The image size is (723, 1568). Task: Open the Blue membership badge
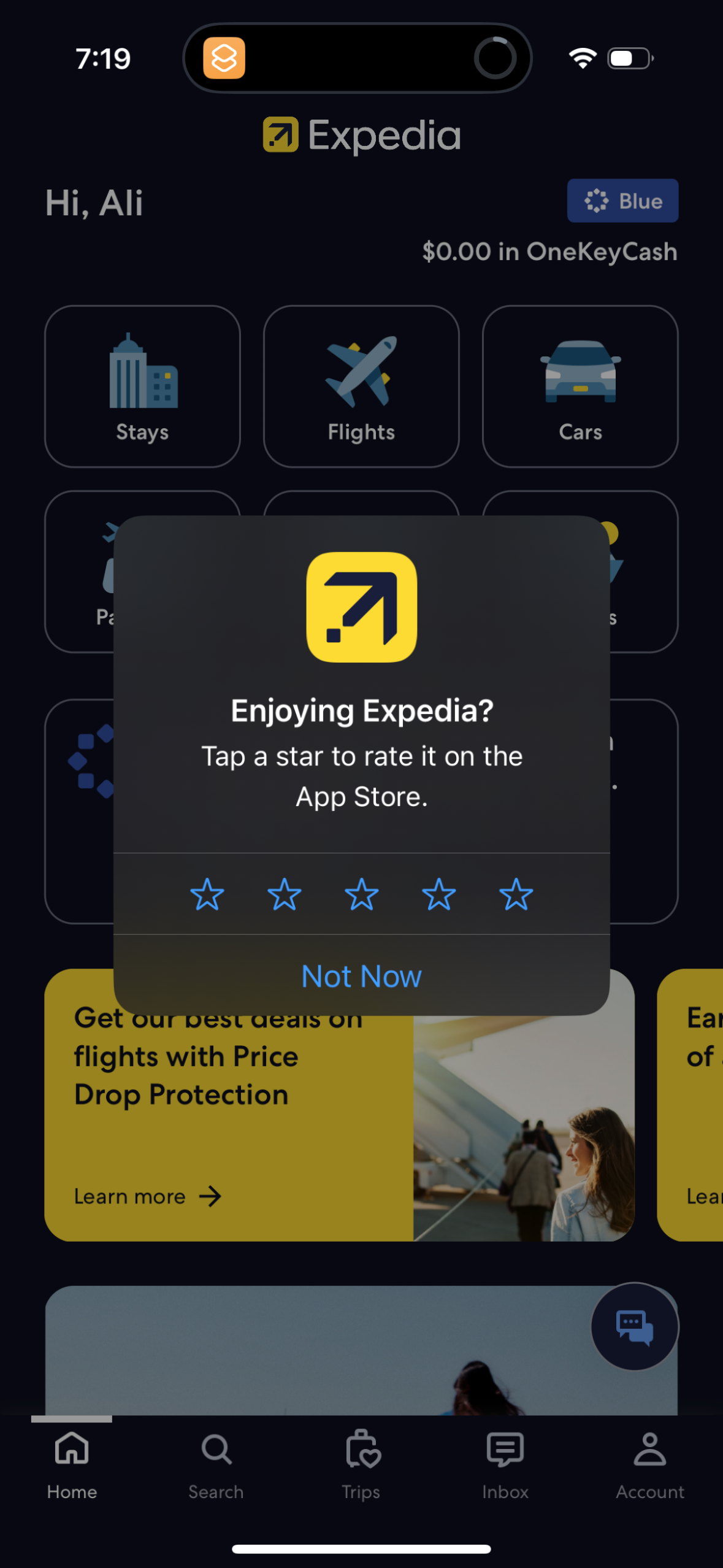click(x=622, y=201)
